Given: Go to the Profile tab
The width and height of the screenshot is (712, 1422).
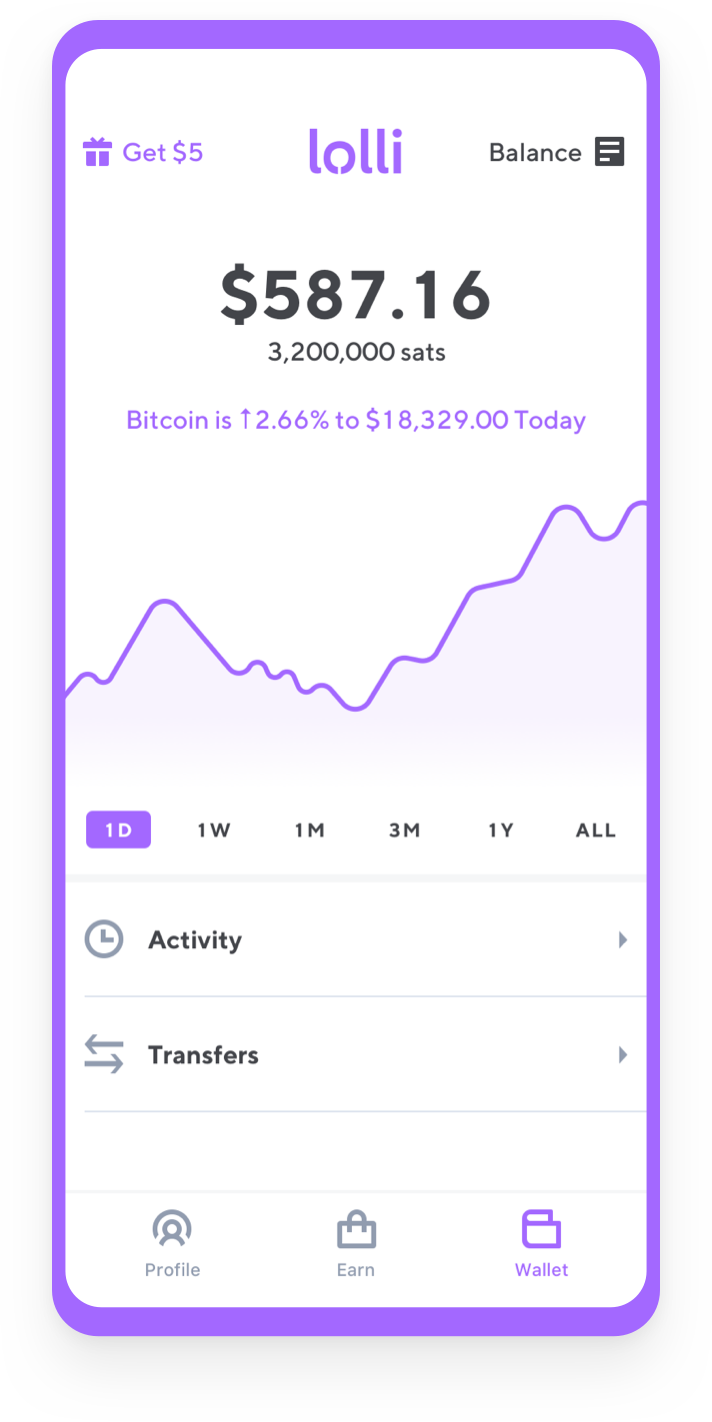Looking at the screenshot, I should 172,1244.
